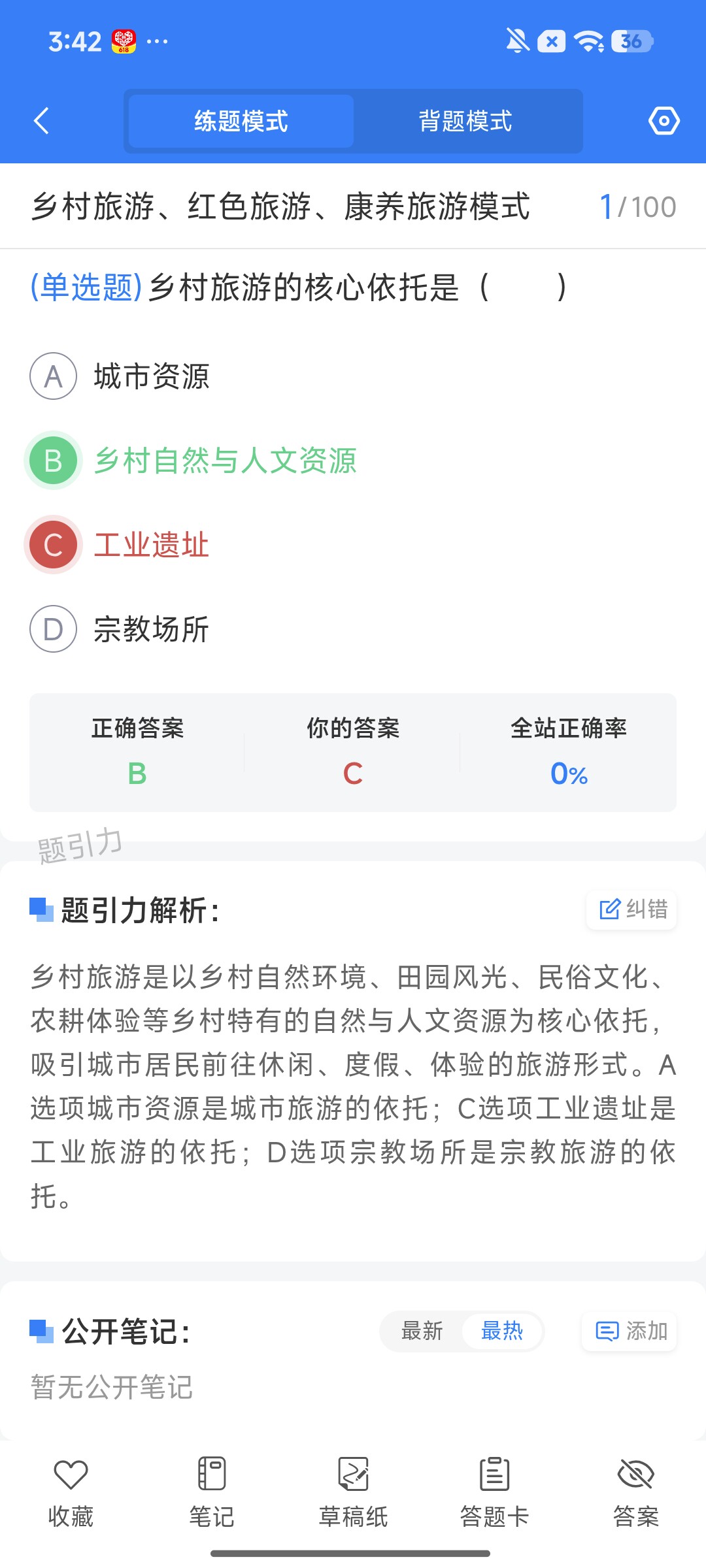Switch to 背题模式 tab
Image resolution: width=706 pixels, height=1568 pixels.
[465, 121]
